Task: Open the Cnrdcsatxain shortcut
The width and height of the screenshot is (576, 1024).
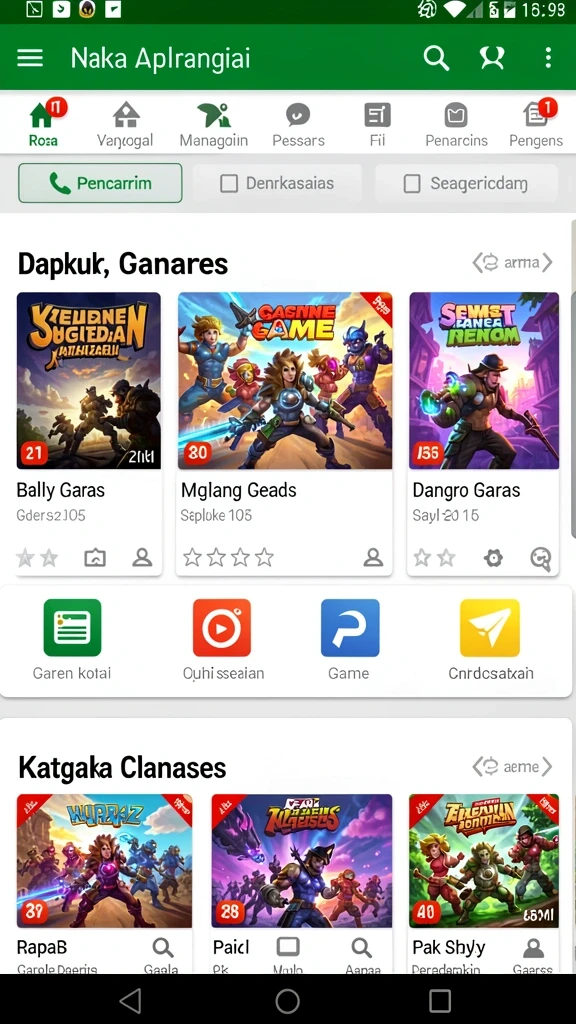Action: click(490, 639)
